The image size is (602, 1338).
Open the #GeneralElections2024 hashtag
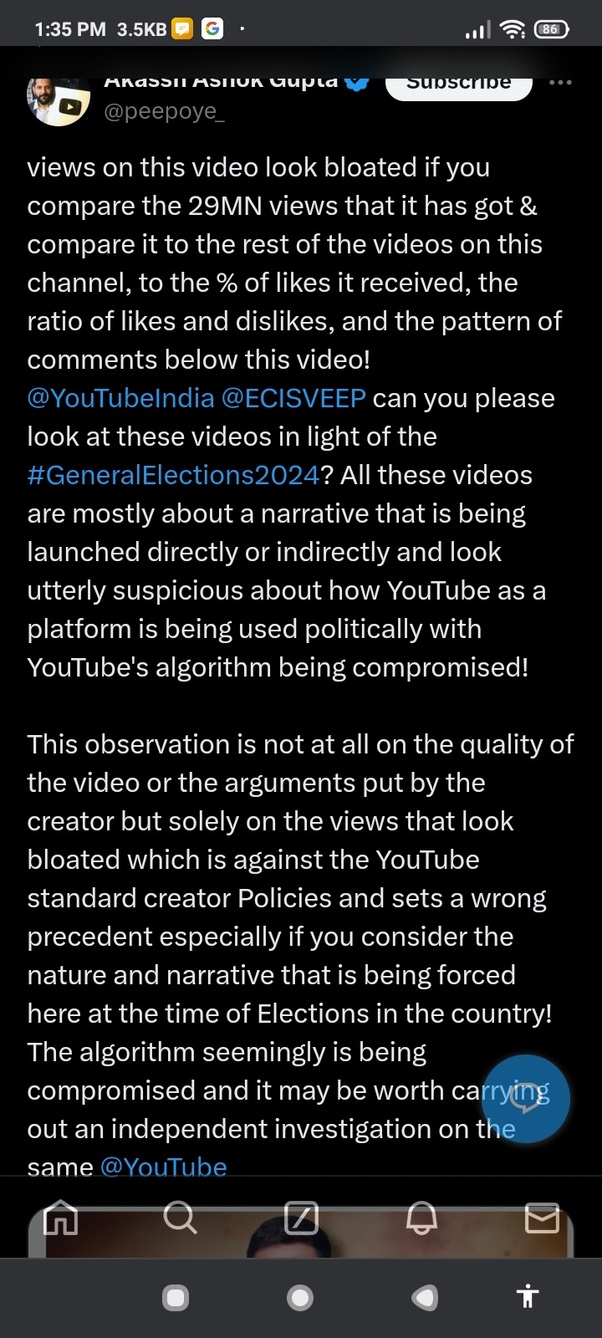pyautogui.click(x=173, y=475)
